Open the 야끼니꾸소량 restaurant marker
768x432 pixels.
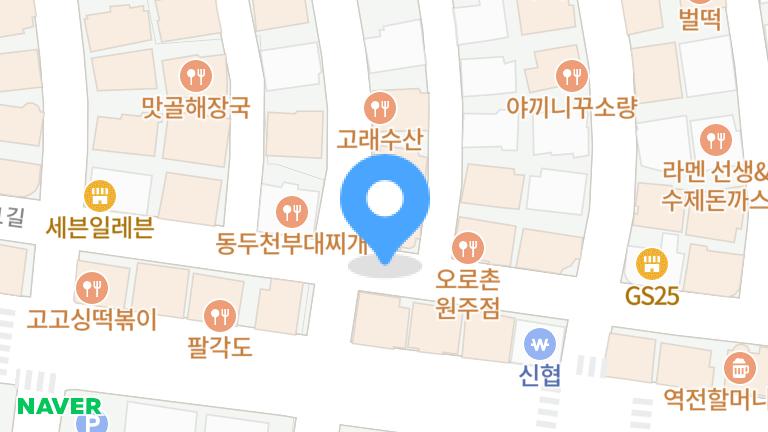tap(571, 75)
